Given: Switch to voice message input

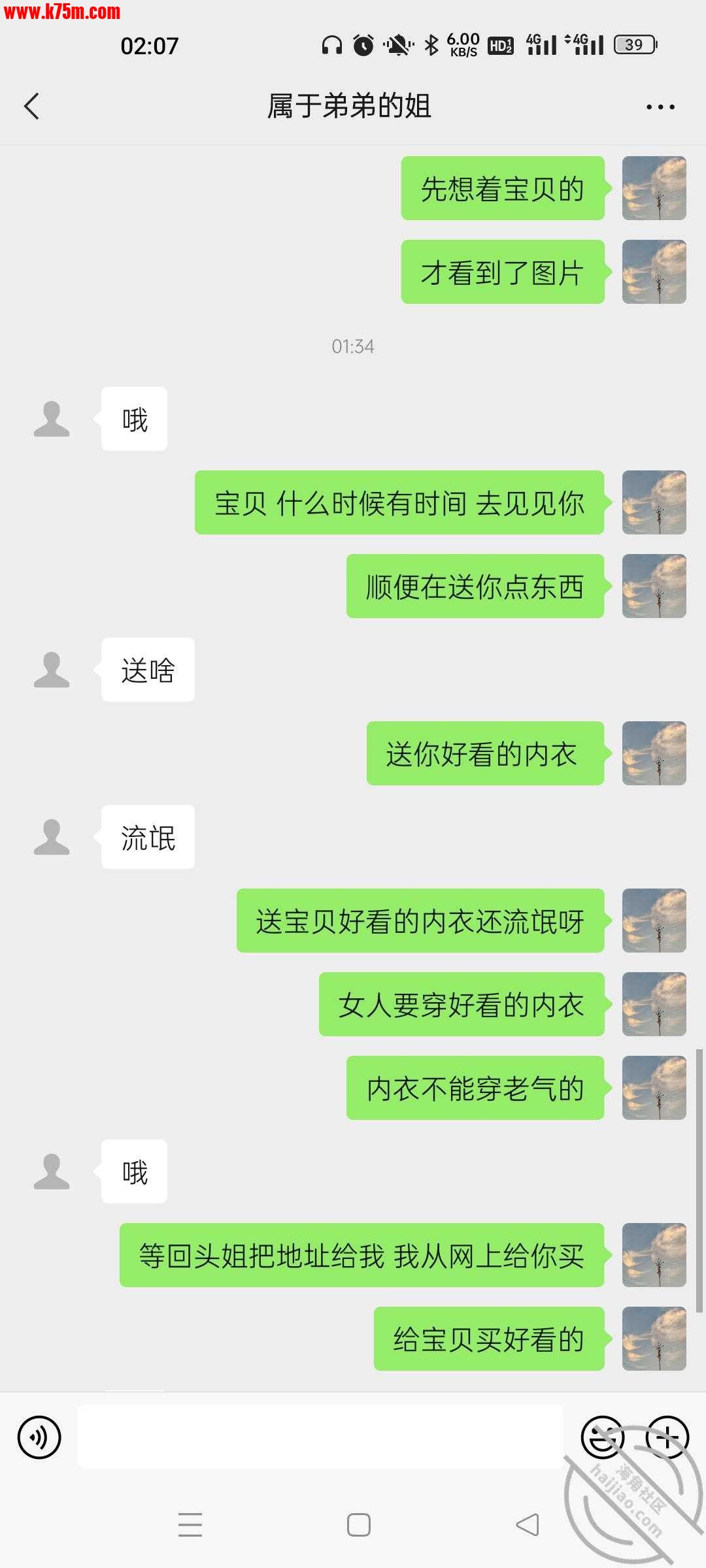Looking at the screenshot, I should pos(39,1437).
